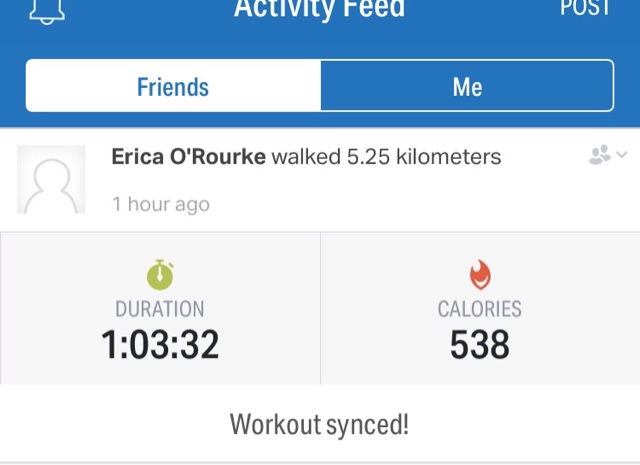Expand the privacy dropdown on Erica's post

pyautogui.click(x=608, y=155)
